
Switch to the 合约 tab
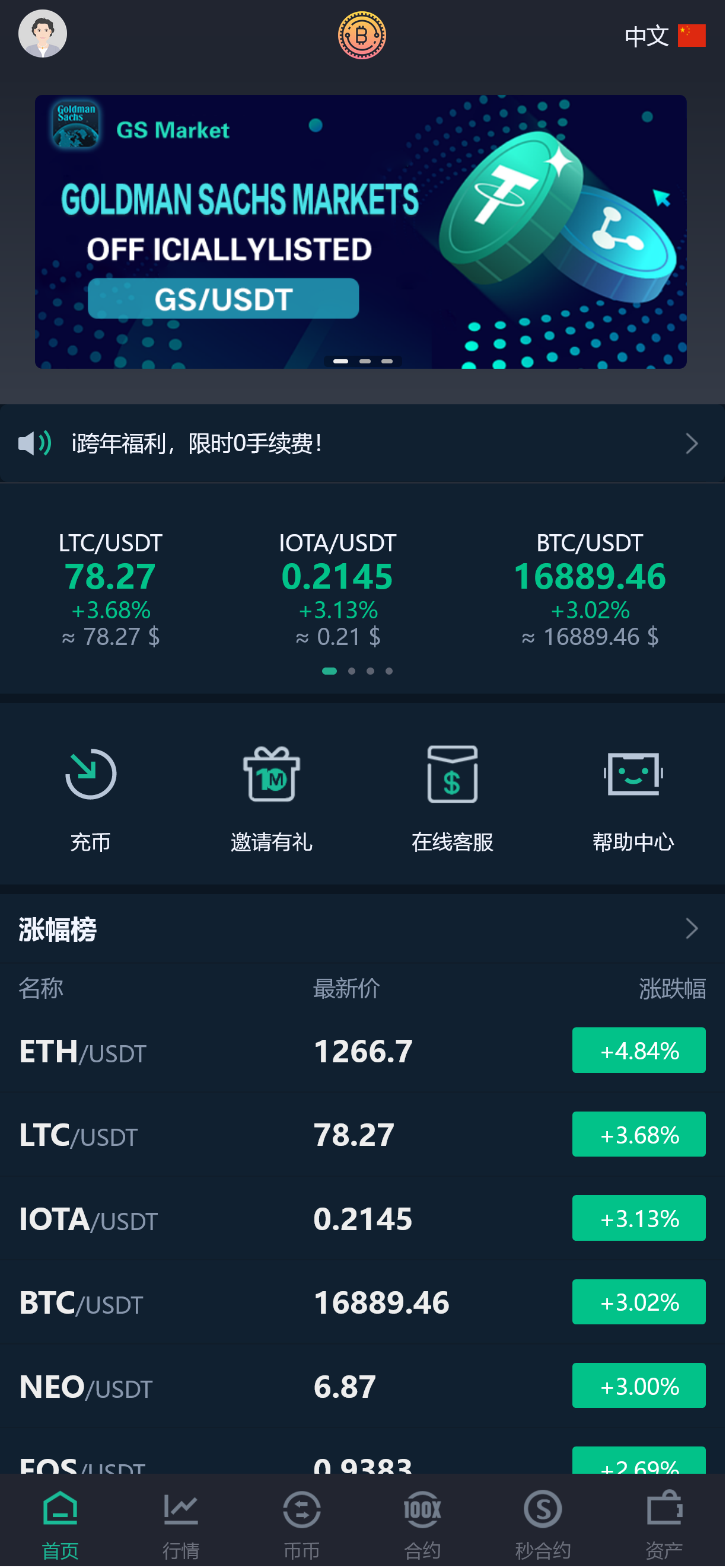pos(422,1523)
